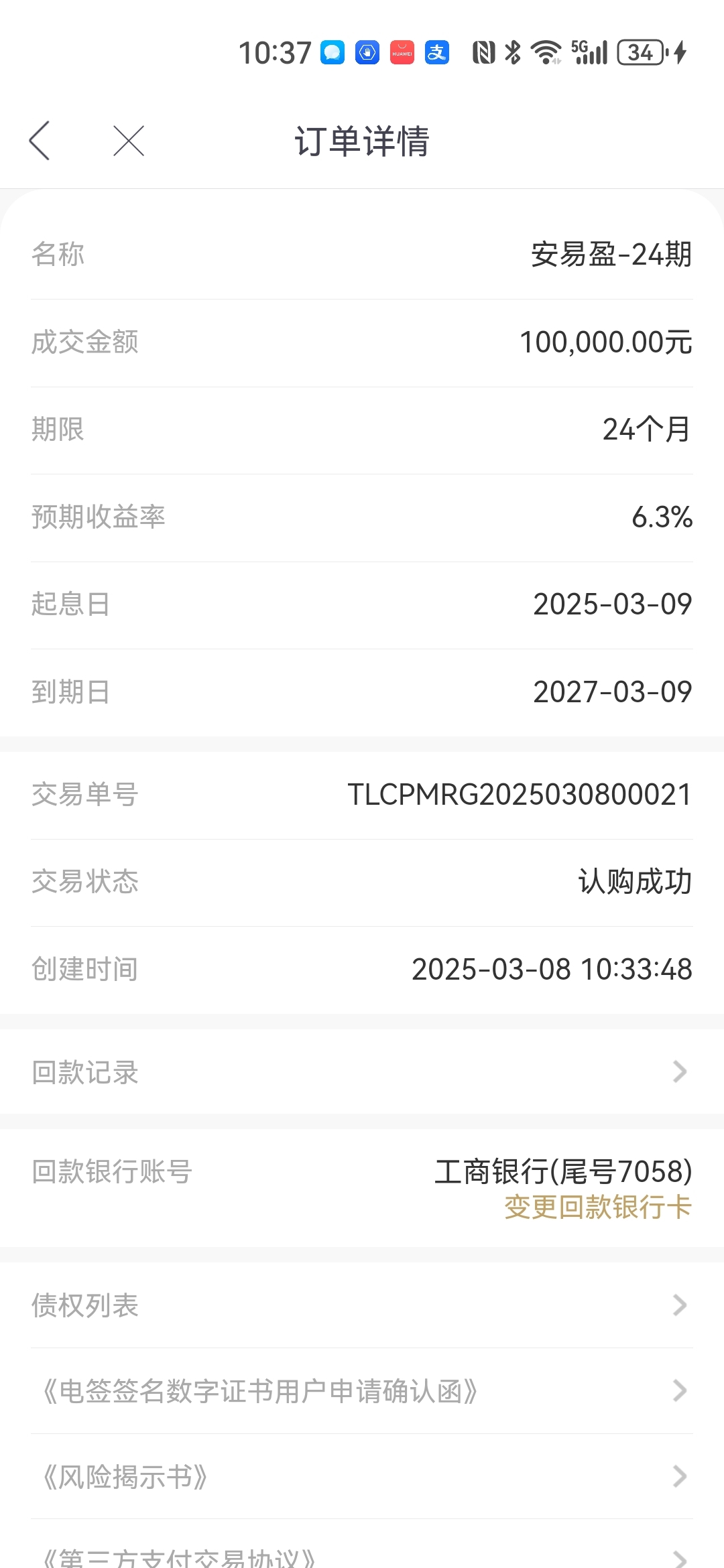Tap the 变更回款银行卡 link
724x1568 pixels.
coord(598,1207)
